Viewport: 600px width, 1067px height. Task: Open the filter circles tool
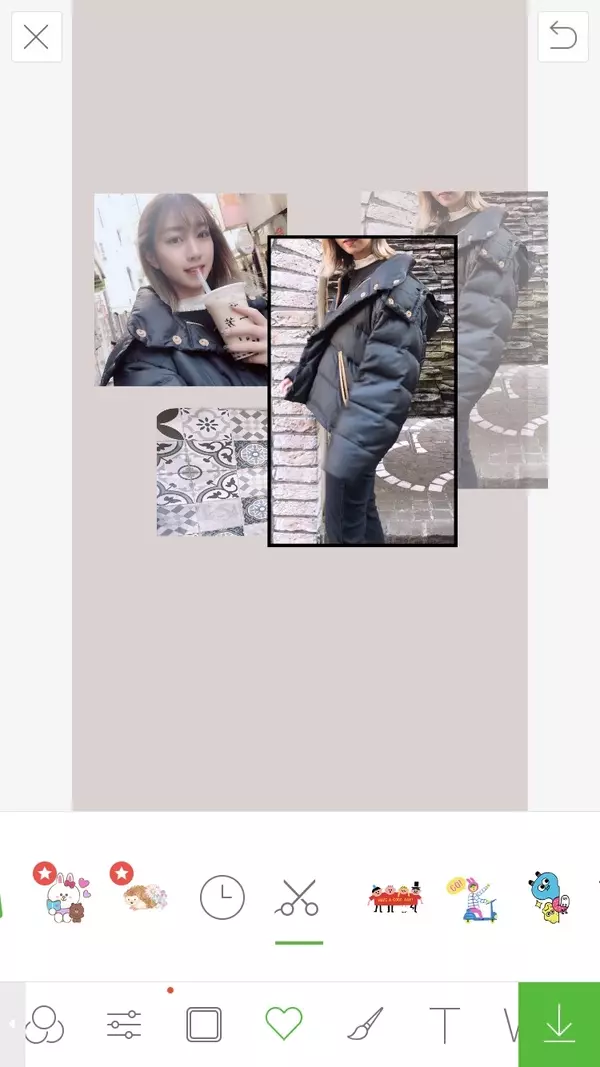pyautogui.click(x=45, y=1025)
